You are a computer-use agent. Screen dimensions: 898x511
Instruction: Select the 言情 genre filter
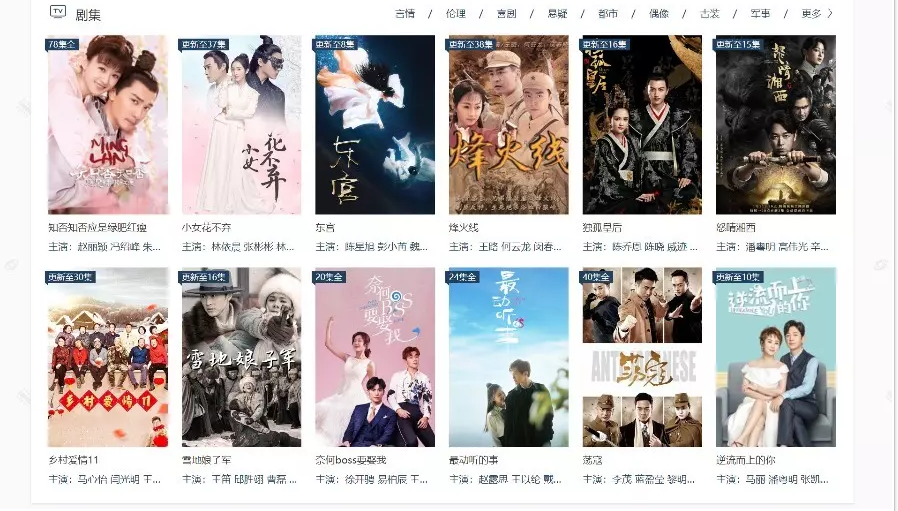pos(404,14)
